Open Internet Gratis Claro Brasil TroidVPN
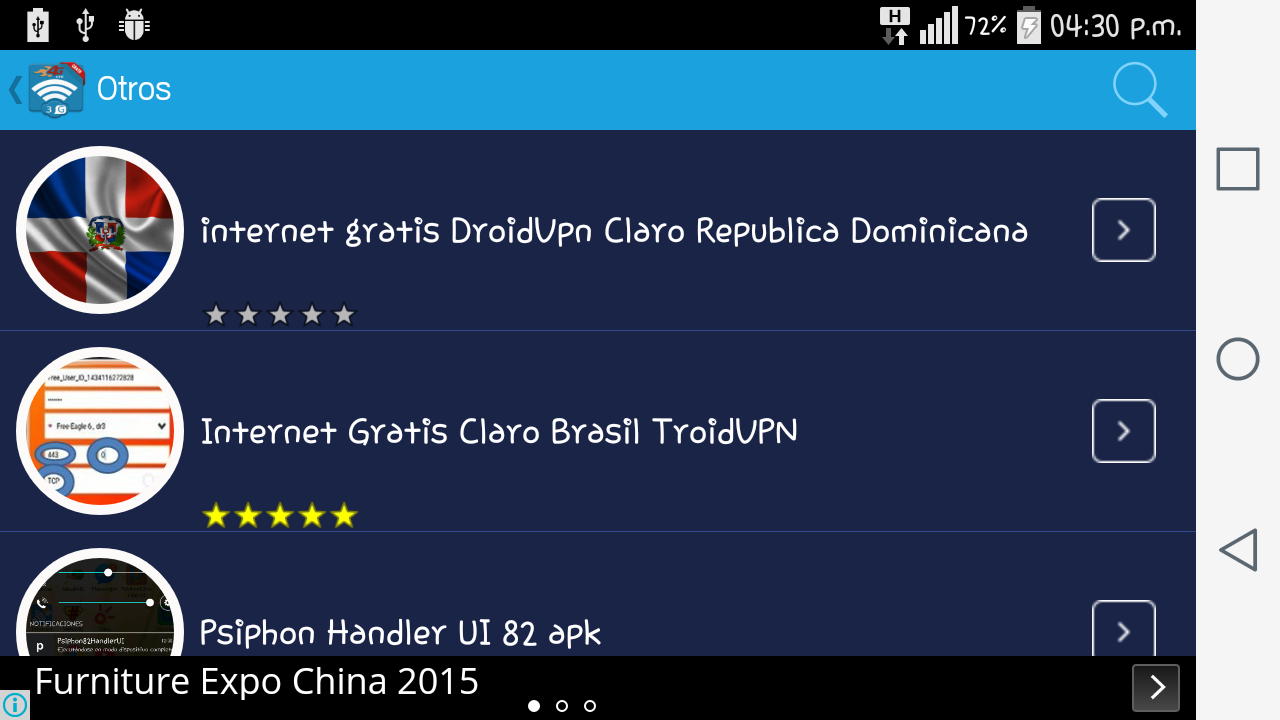The height and width of the screenshot is (720, 1280). [499, 432]
